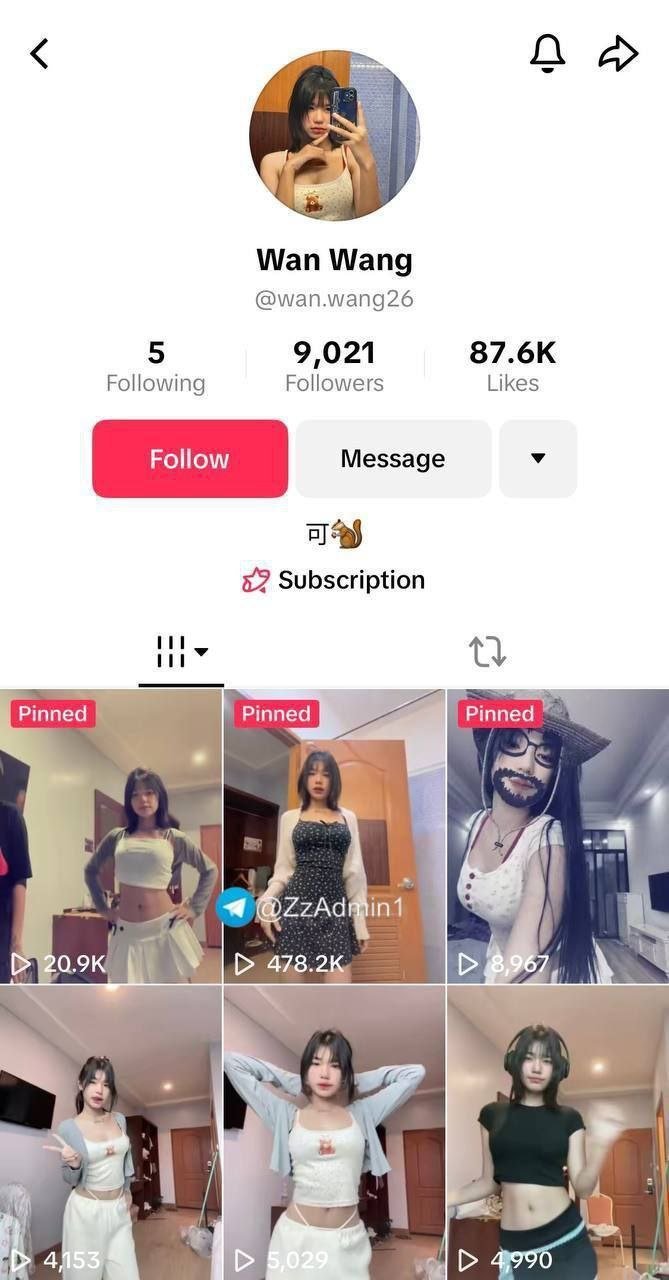Share this profile

click(618, 54)
